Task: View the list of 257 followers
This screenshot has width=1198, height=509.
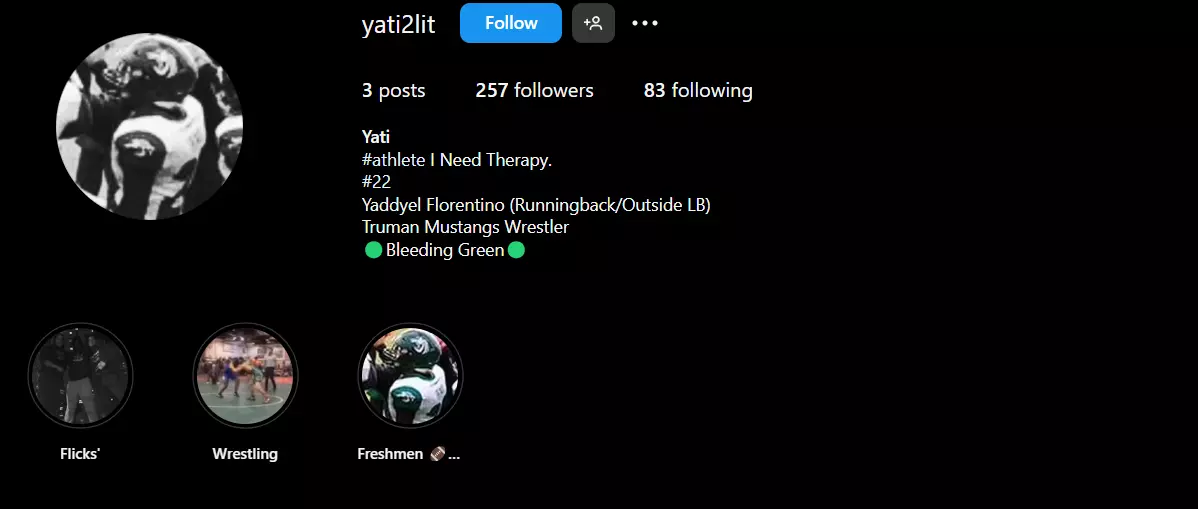Action: click(534, 91)
